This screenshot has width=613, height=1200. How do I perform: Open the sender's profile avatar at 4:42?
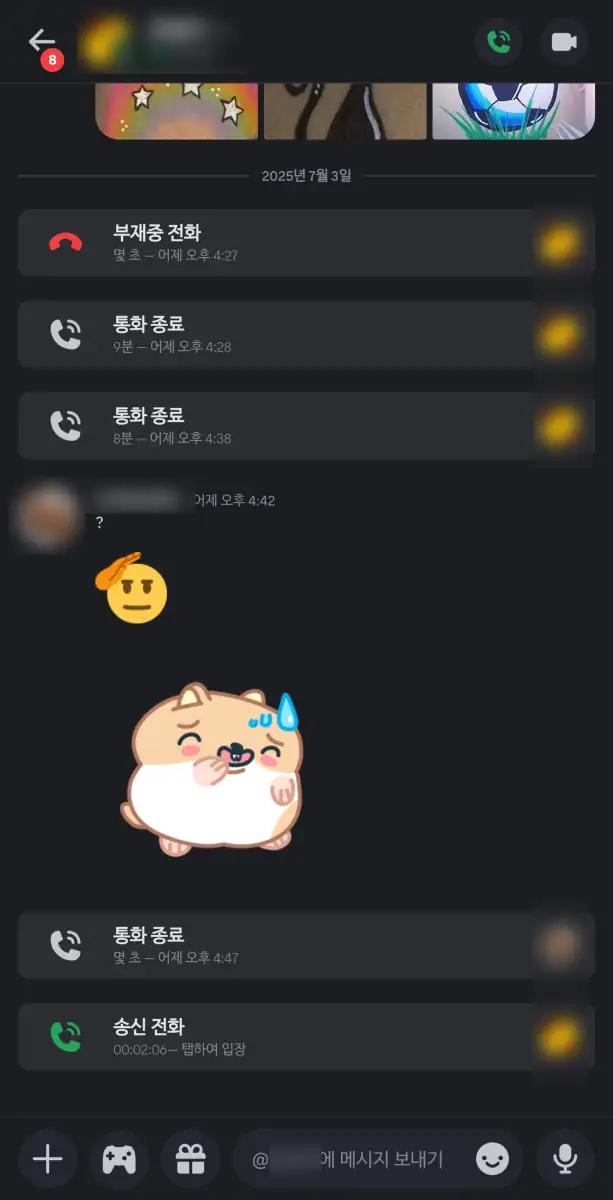pos(46,516)
